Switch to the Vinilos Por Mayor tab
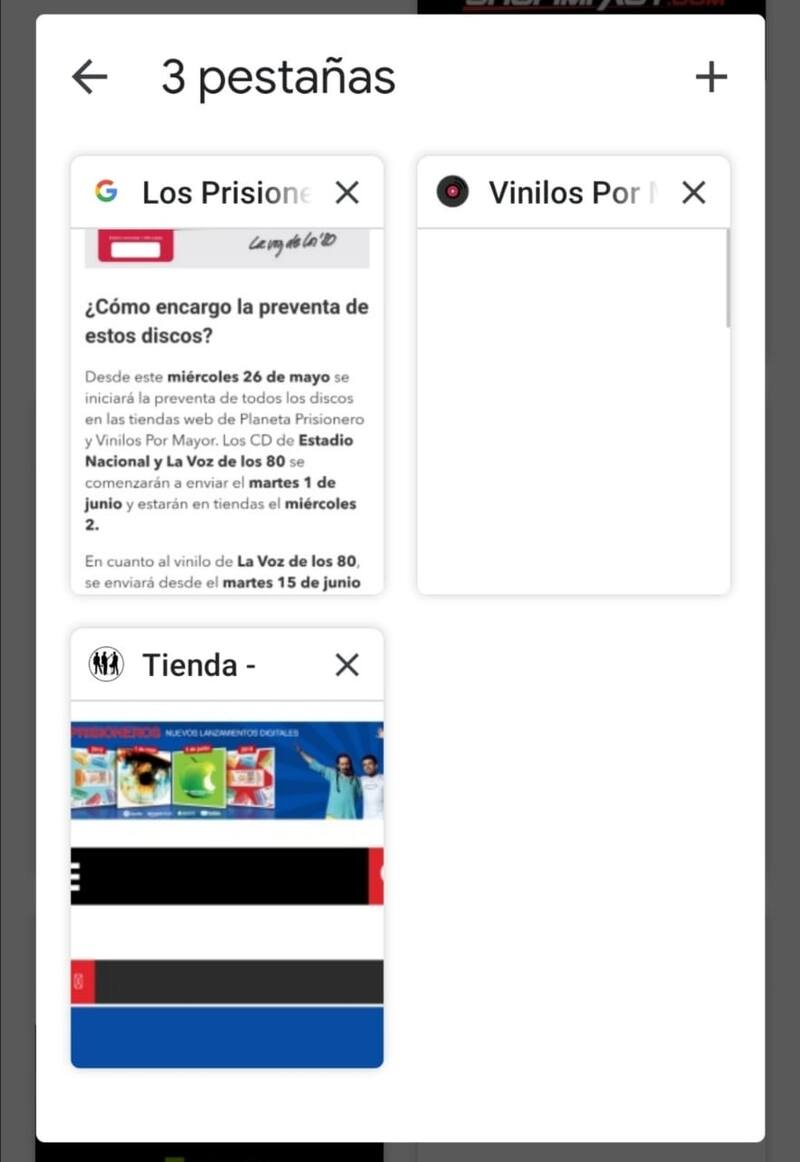800x1162 pixels. click(x=573, y=410)
